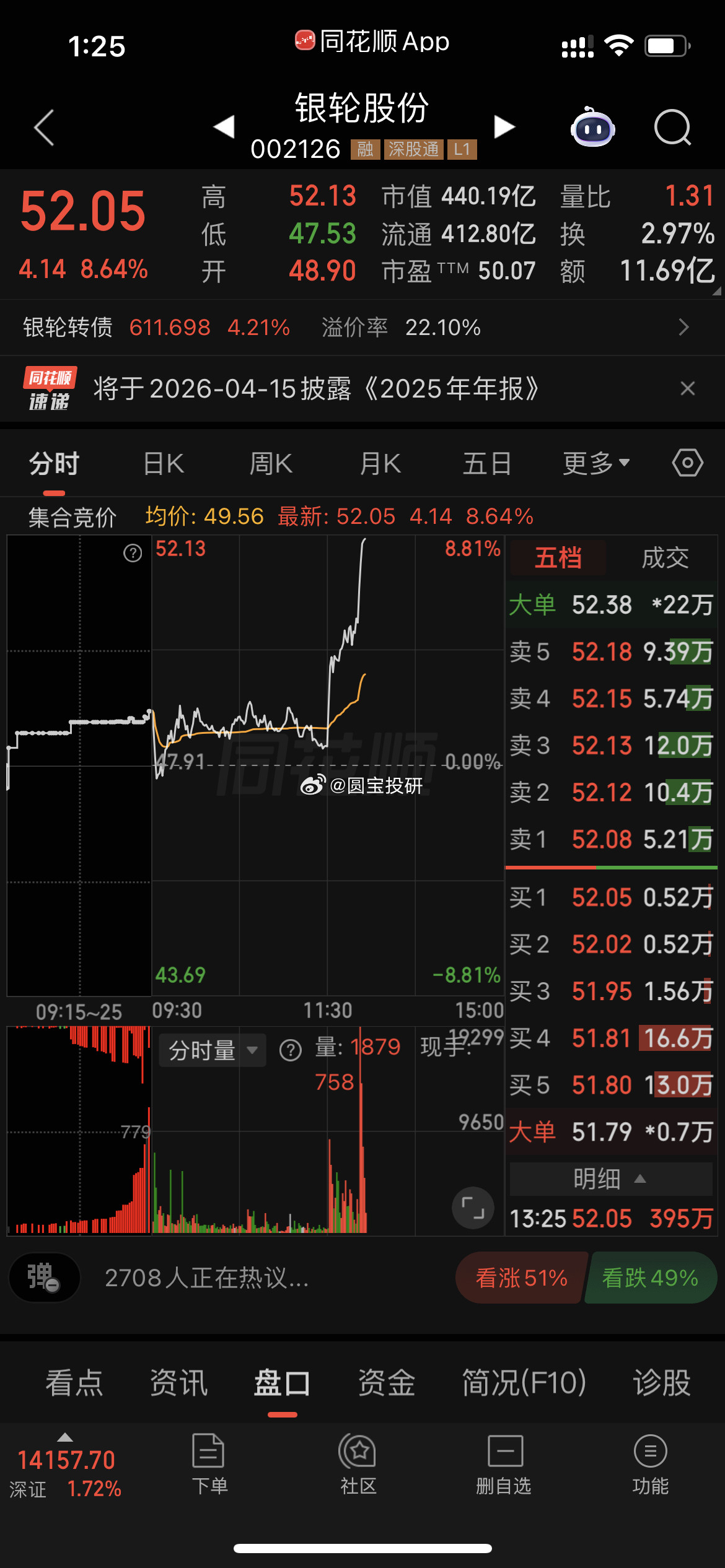Viewport: 725px width, 1568px height.
Task: Switch to the 日K tab
Action: coord(162,463)
